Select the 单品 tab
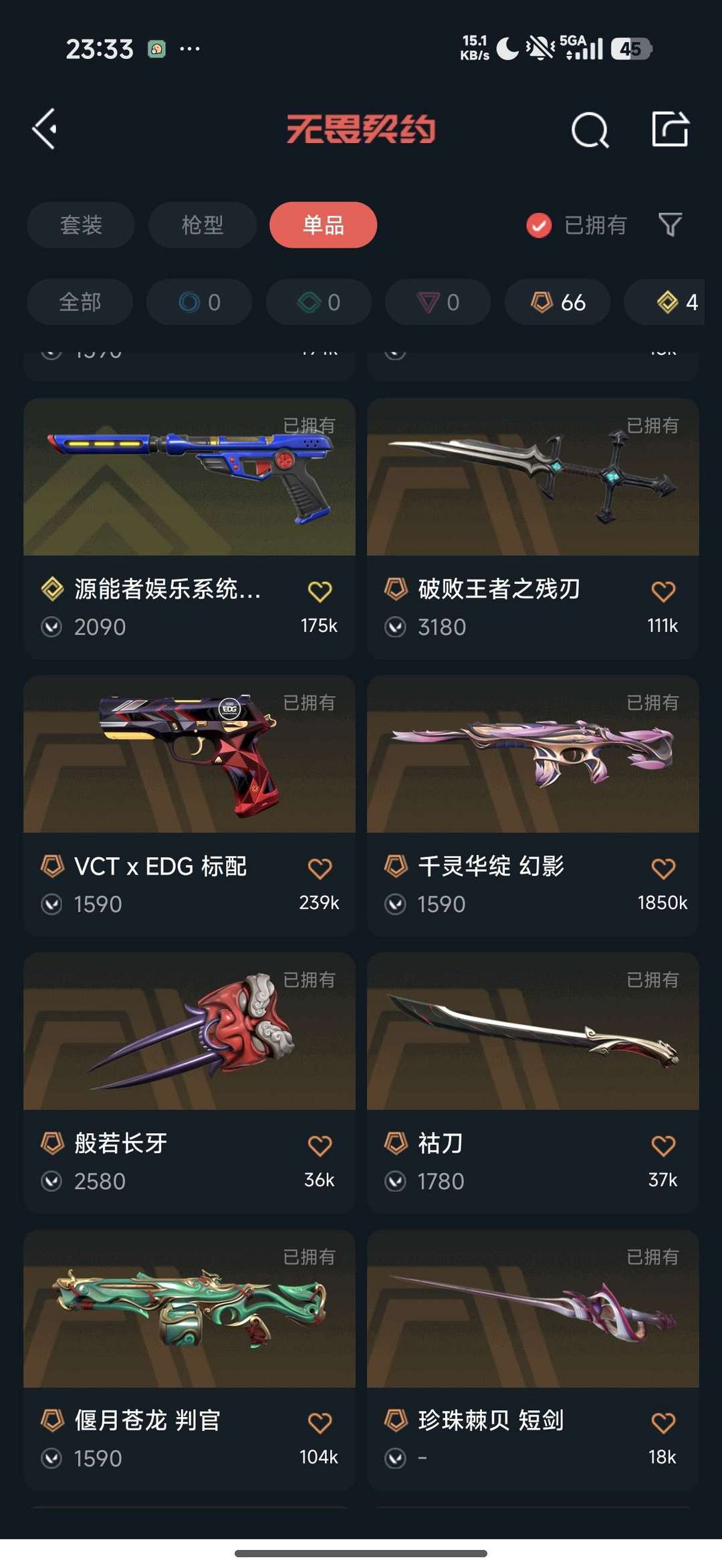Viewport: 722px width, 1568px height. click(323, 225)
